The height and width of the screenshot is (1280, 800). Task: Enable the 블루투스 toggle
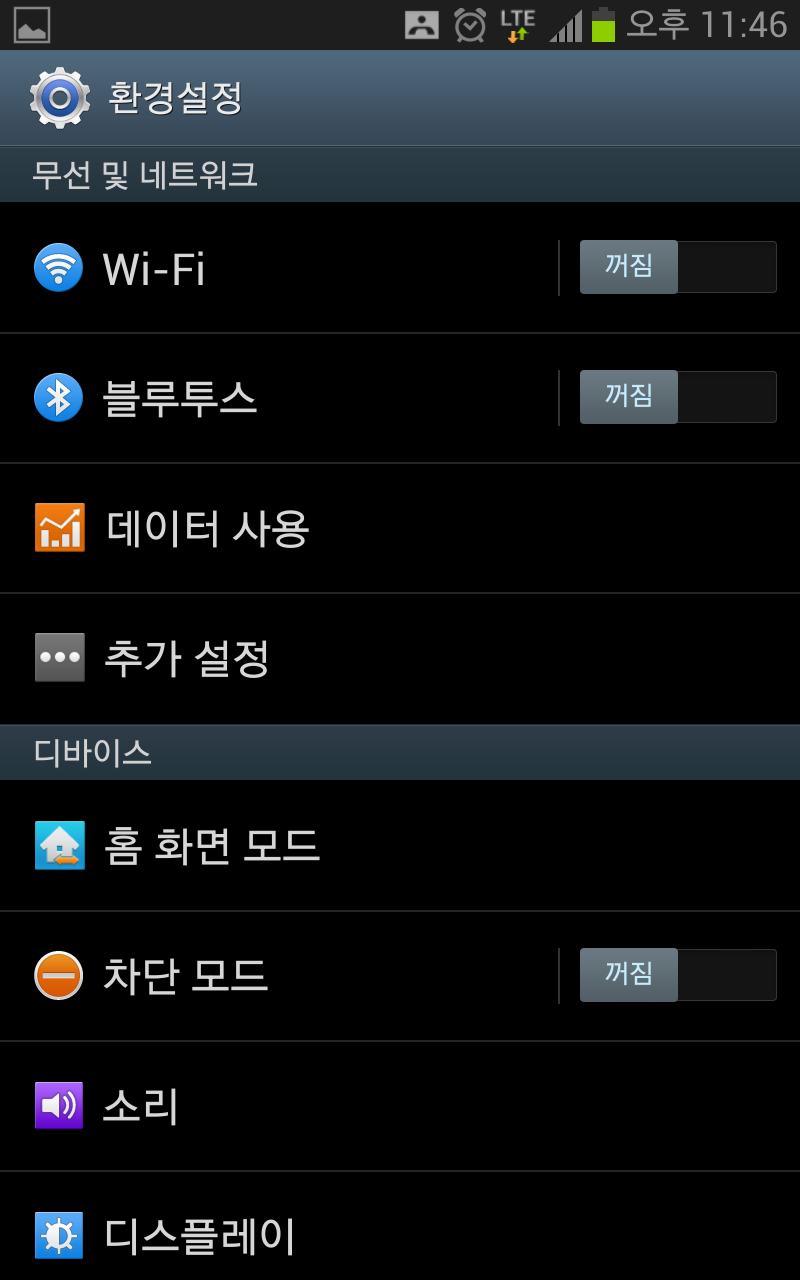tap(678, 397)
